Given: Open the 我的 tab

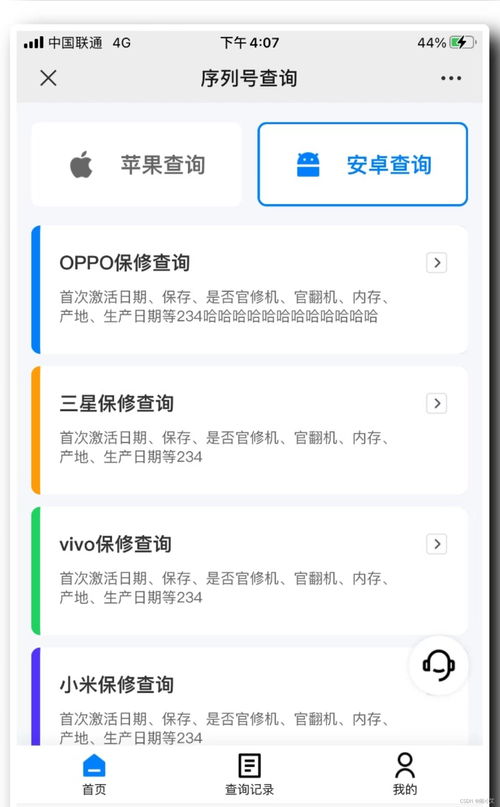Looking at the screenshot, I should tap(405, 774).
